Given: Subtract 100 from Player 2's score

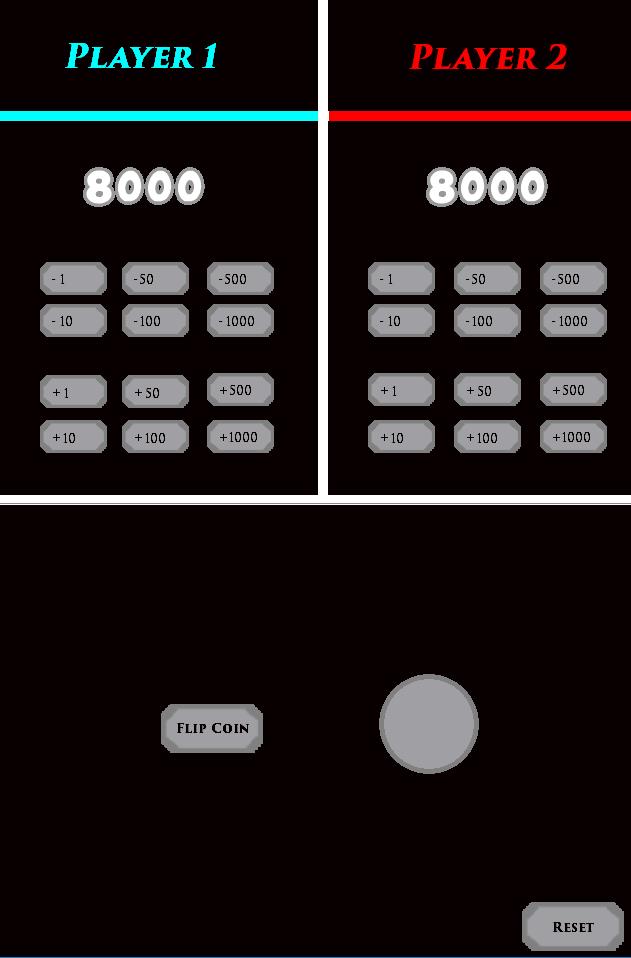Looking at the screenshot, I should click(x=487, y=321).
